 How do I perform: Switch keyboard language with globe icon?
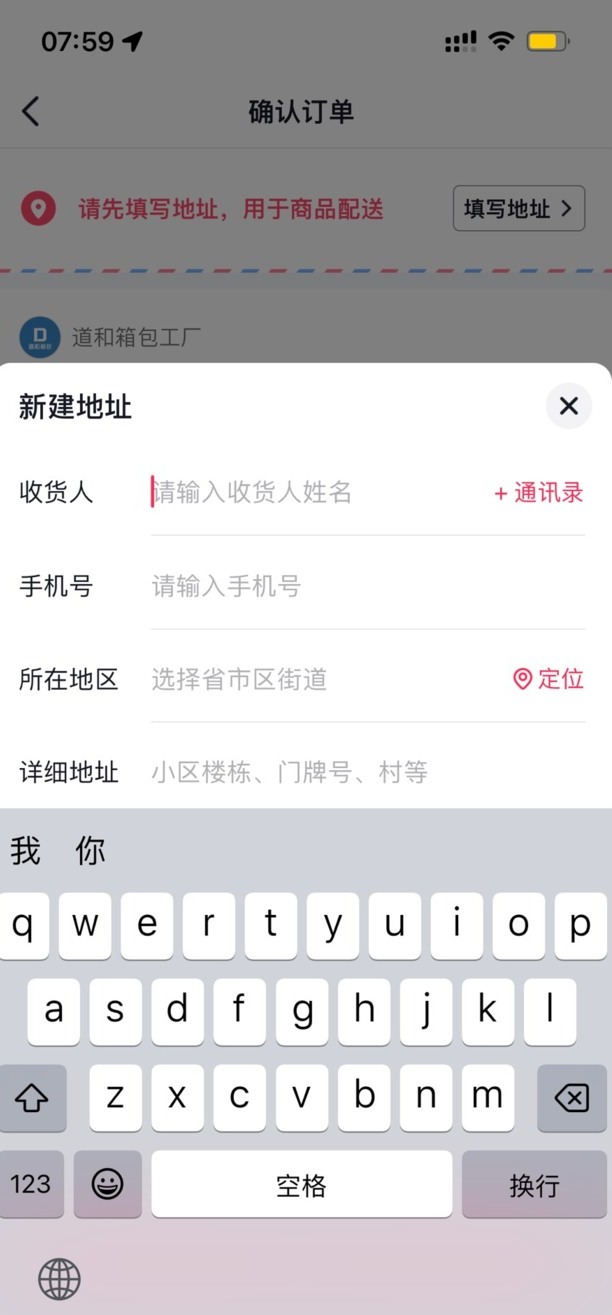(59, 1278)
